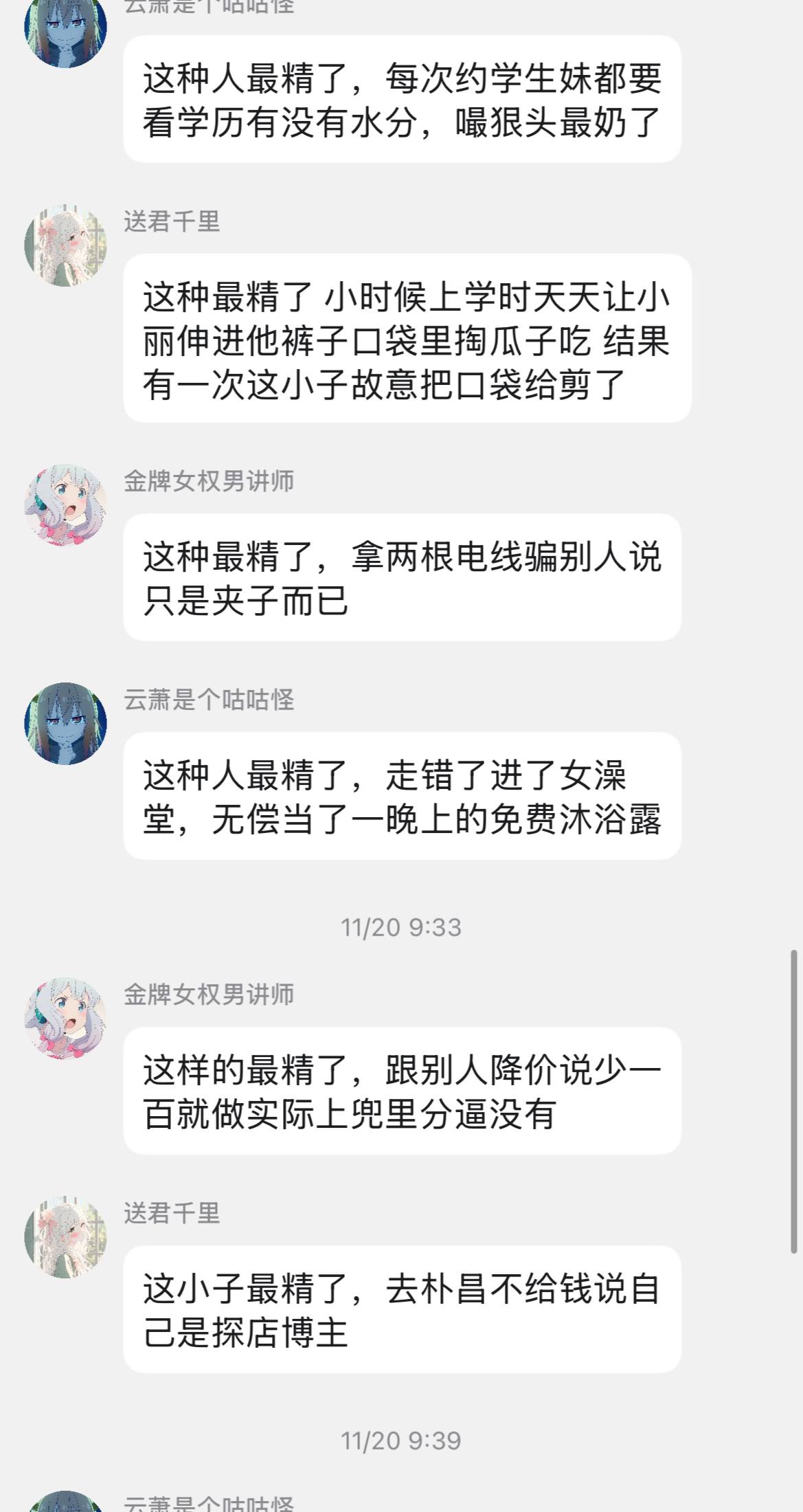Open 送君千里's avatar beside the 探店博主 message

(65, 1237)
